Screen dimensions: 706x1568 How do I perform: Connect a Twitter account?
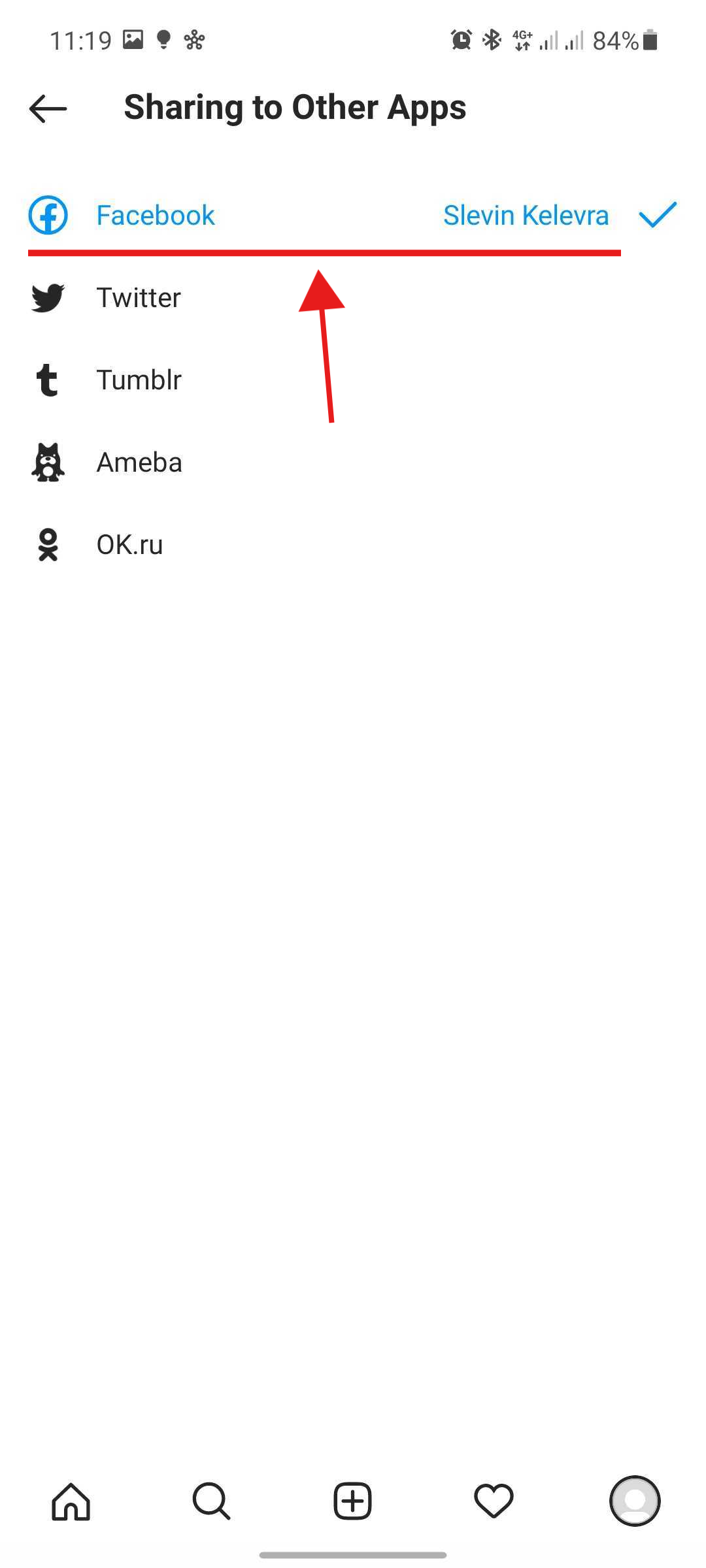point(353,297)
